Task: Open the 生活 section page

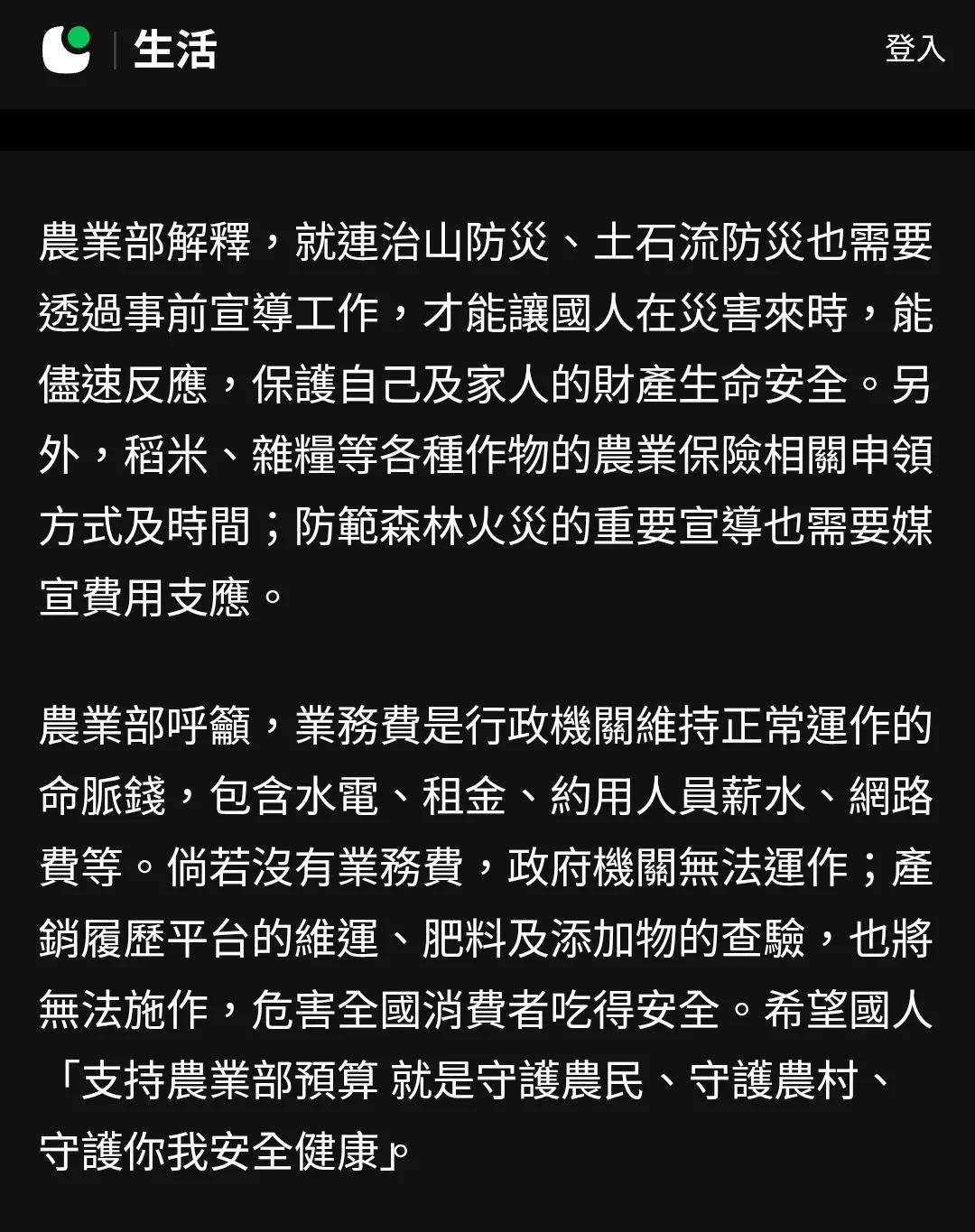Action: click(175, 50)
